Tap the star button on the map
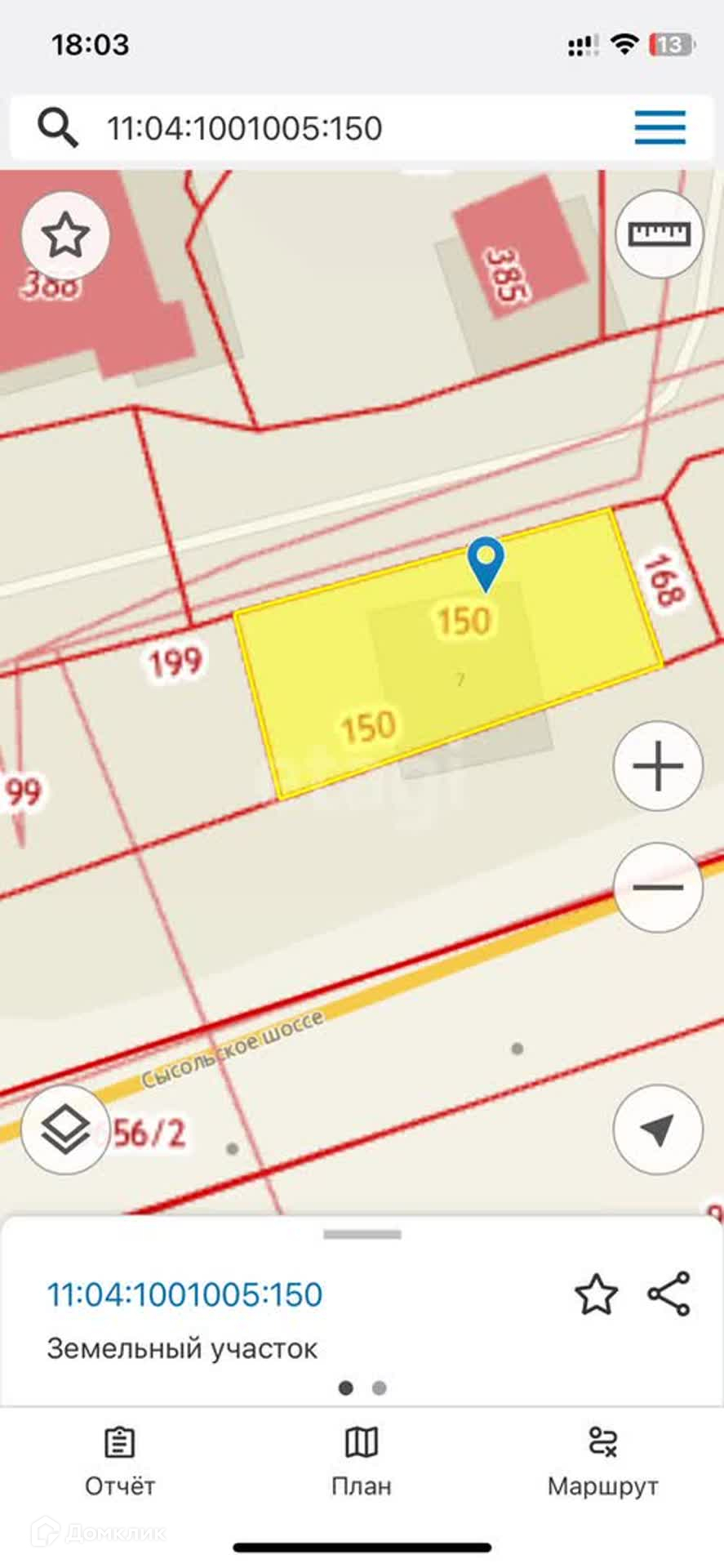Image resolution: width=724 pixels, height=1568 pixels. [65, 235]
